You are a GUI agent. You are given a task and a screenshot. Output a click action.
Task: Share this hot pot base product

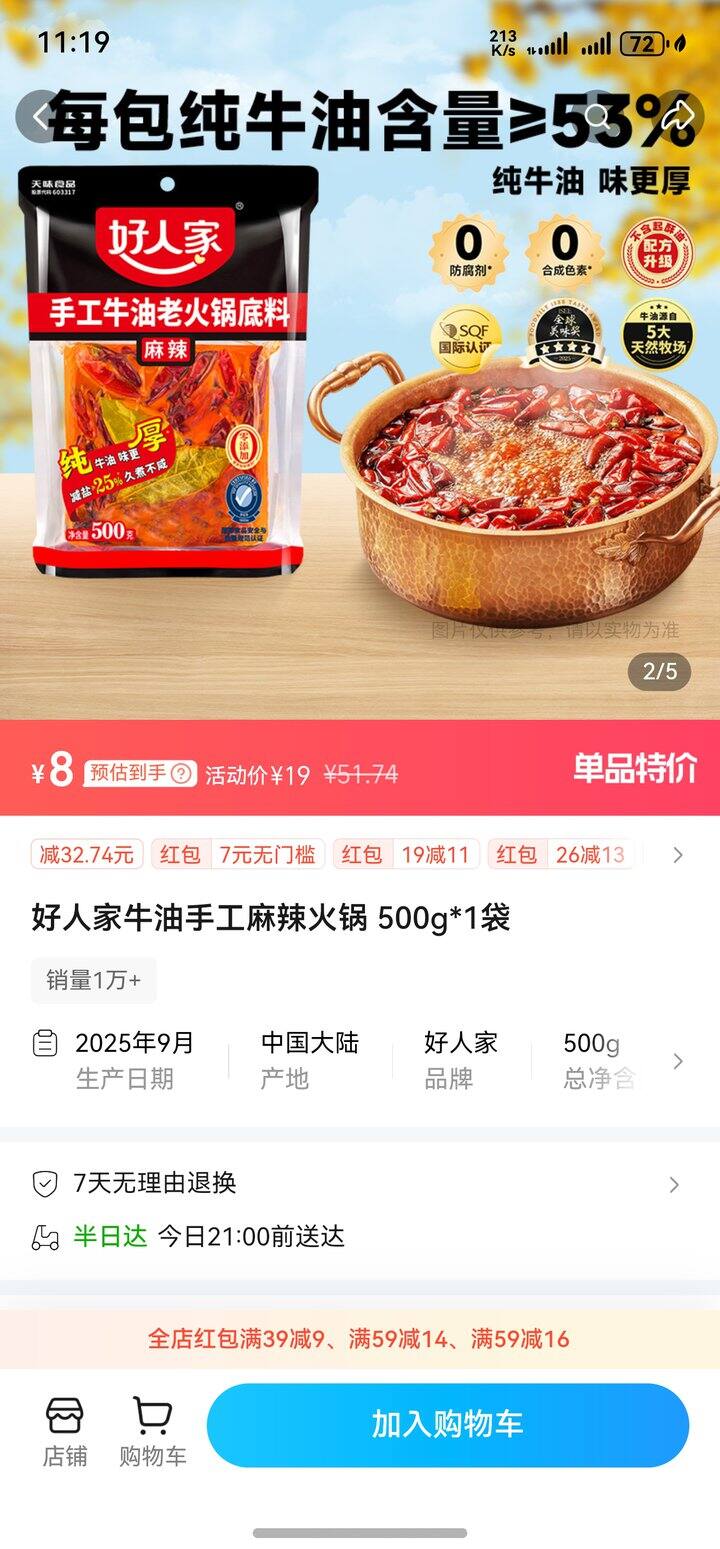coord(678,116)
